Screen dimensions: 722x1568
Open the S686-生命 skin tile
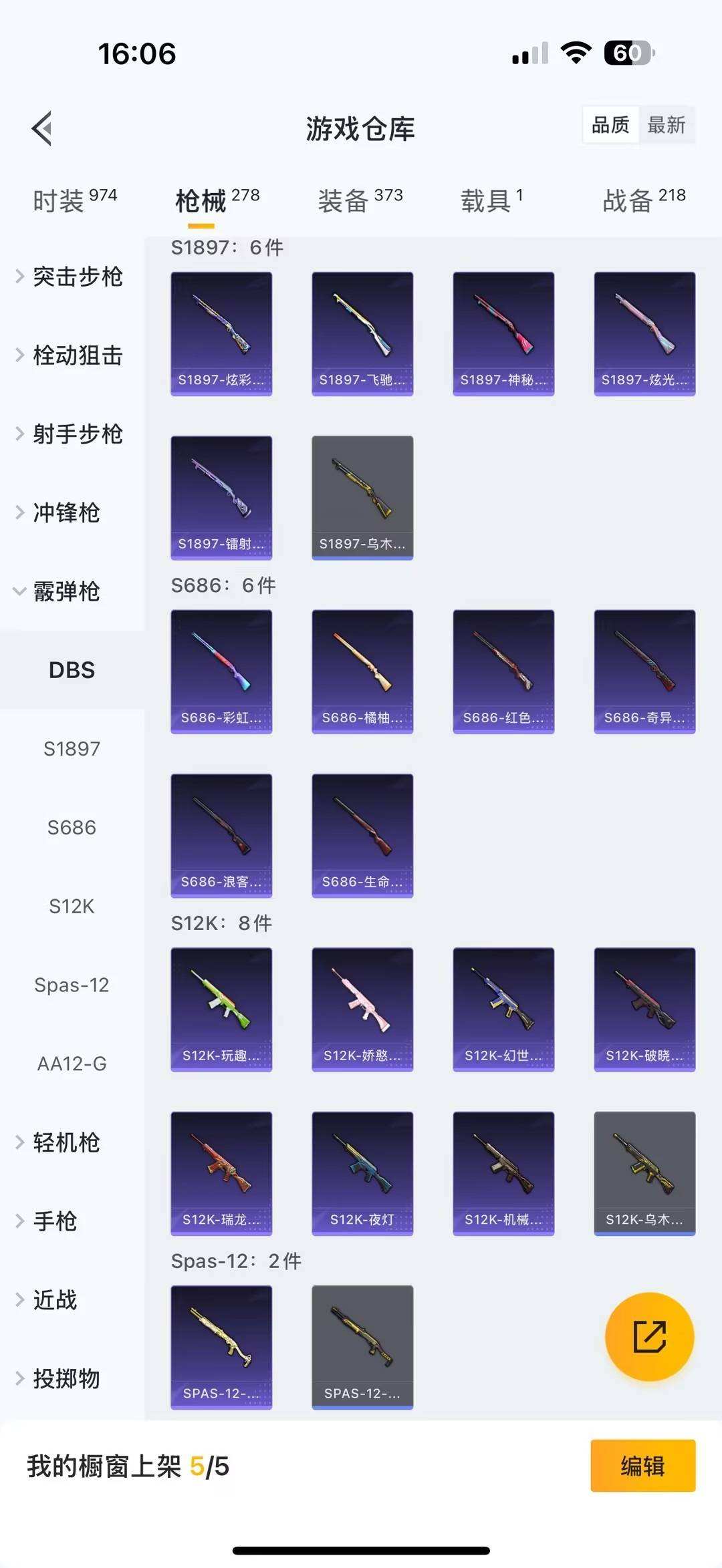point(362,835)
